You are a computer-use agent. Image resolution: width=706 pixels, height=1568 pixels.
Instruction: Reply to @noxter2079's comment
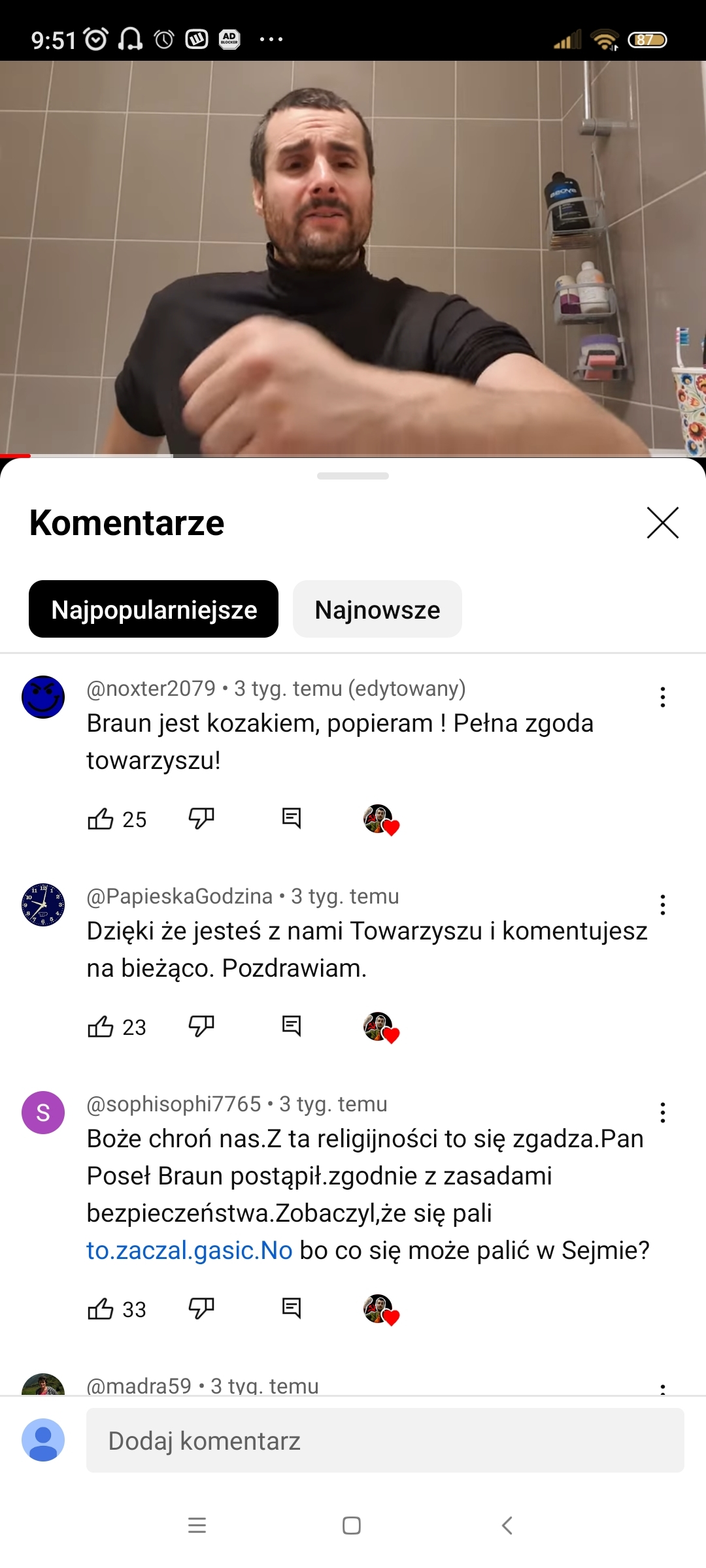[291, 819]
